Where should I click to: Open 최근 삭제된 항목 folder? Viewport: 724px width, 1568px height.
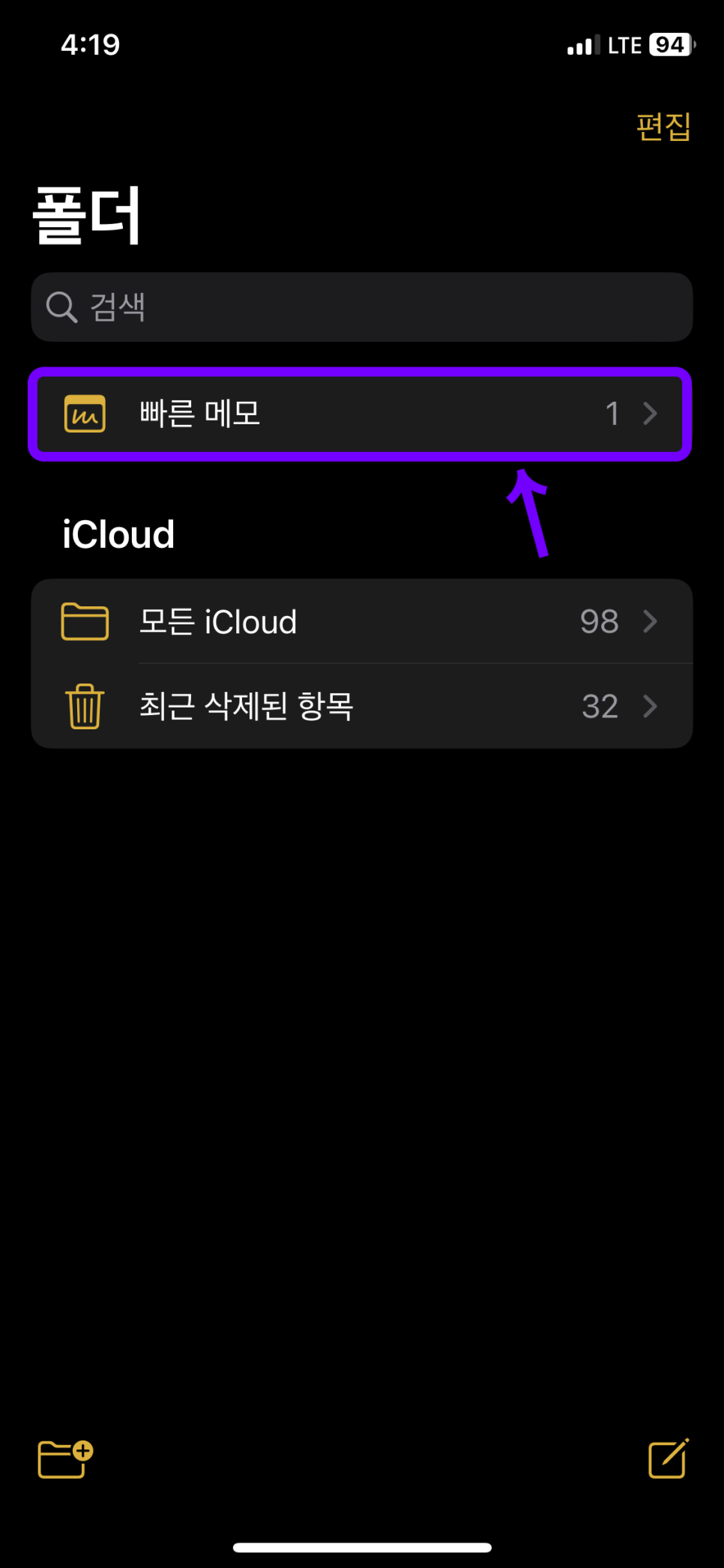362,706
